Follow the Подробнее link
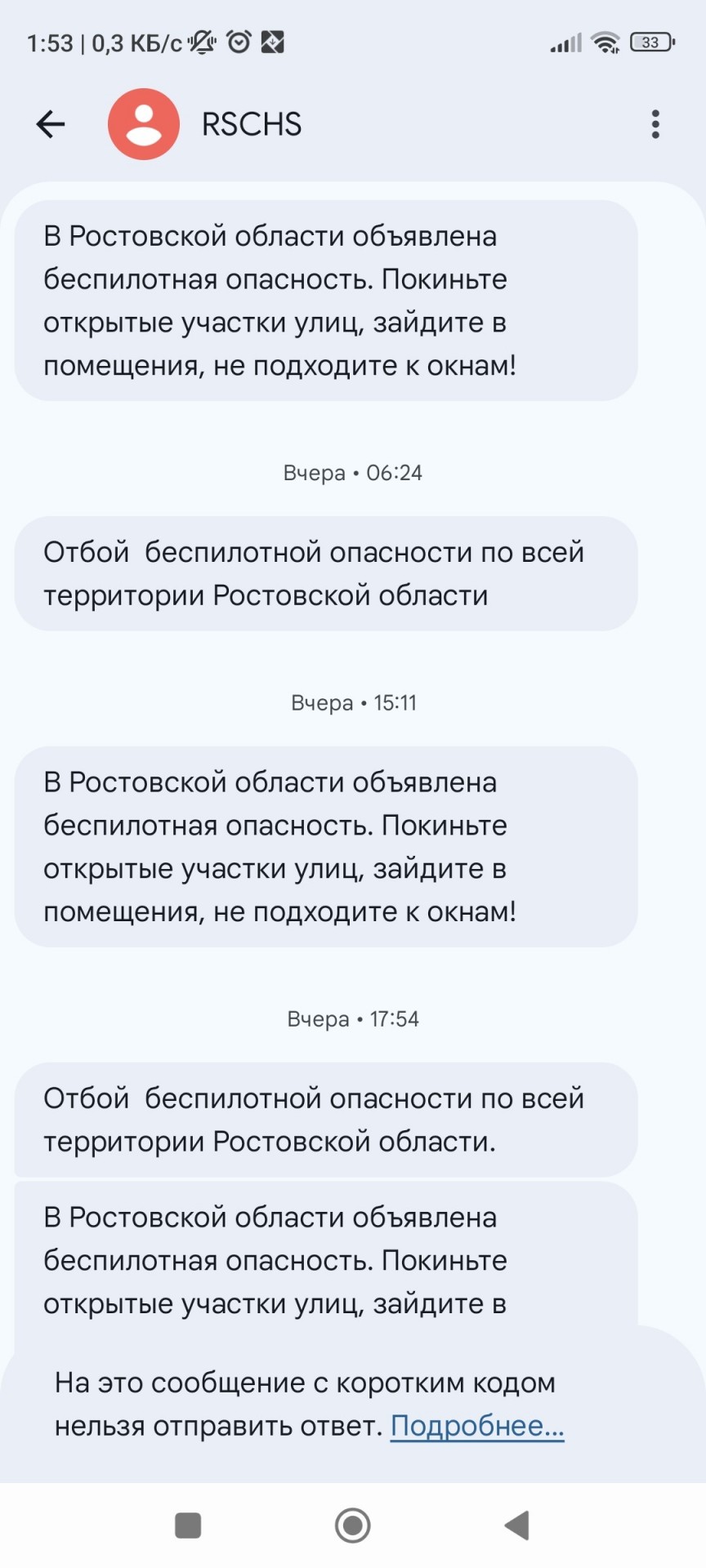 477,1426
